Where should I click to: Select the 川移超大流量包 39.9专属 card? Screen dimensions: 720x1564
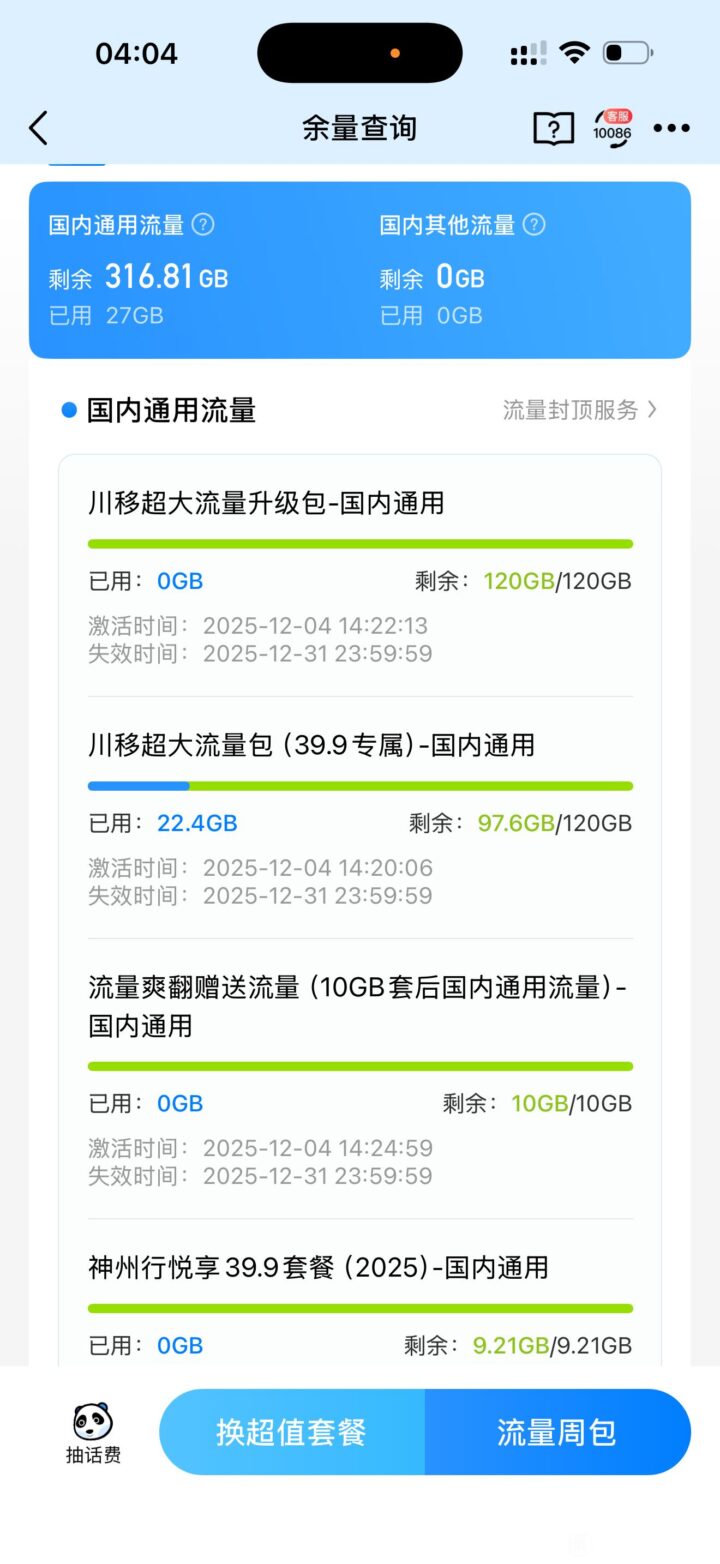(360, 820)
